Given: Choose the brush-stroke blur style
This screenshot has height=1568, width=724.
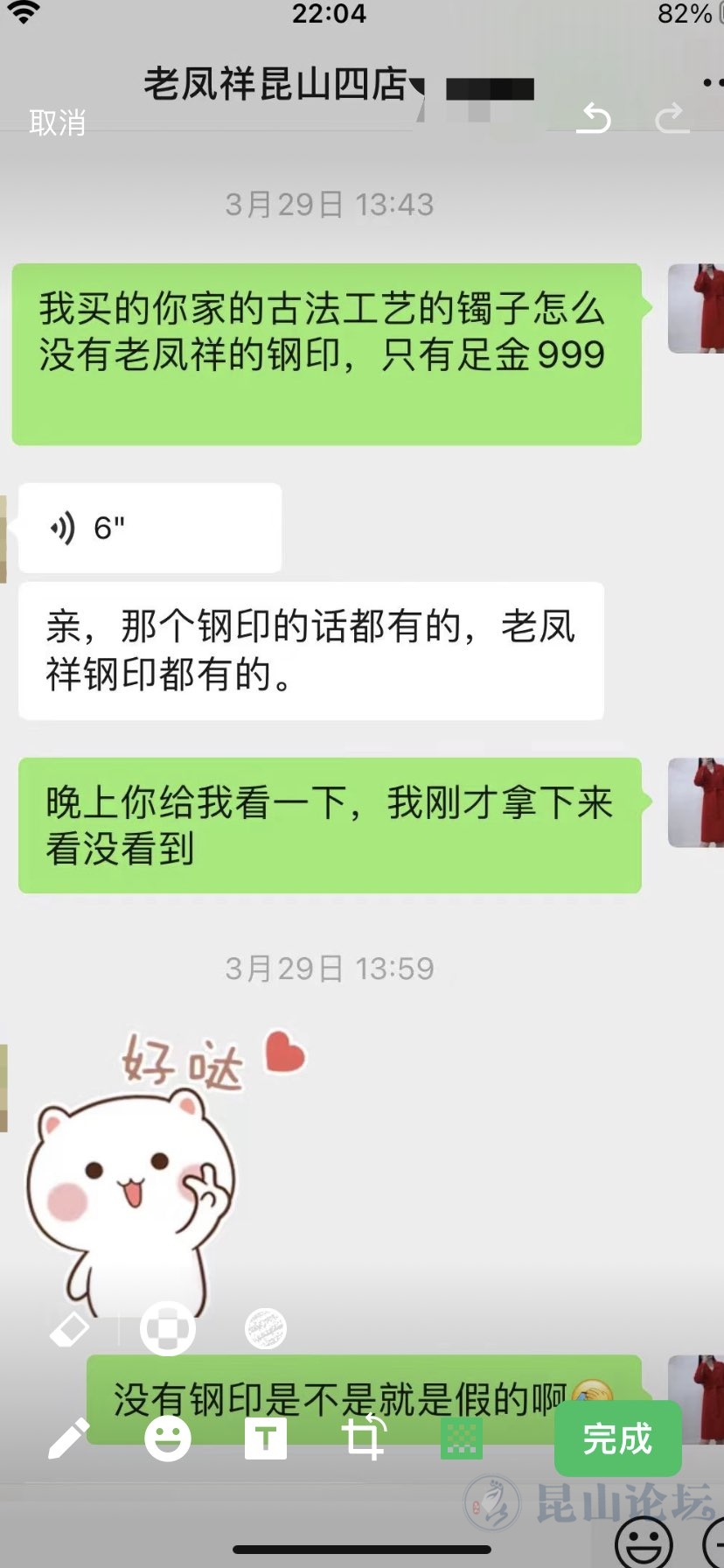Looking at the screenshot, I should 266,1330.
